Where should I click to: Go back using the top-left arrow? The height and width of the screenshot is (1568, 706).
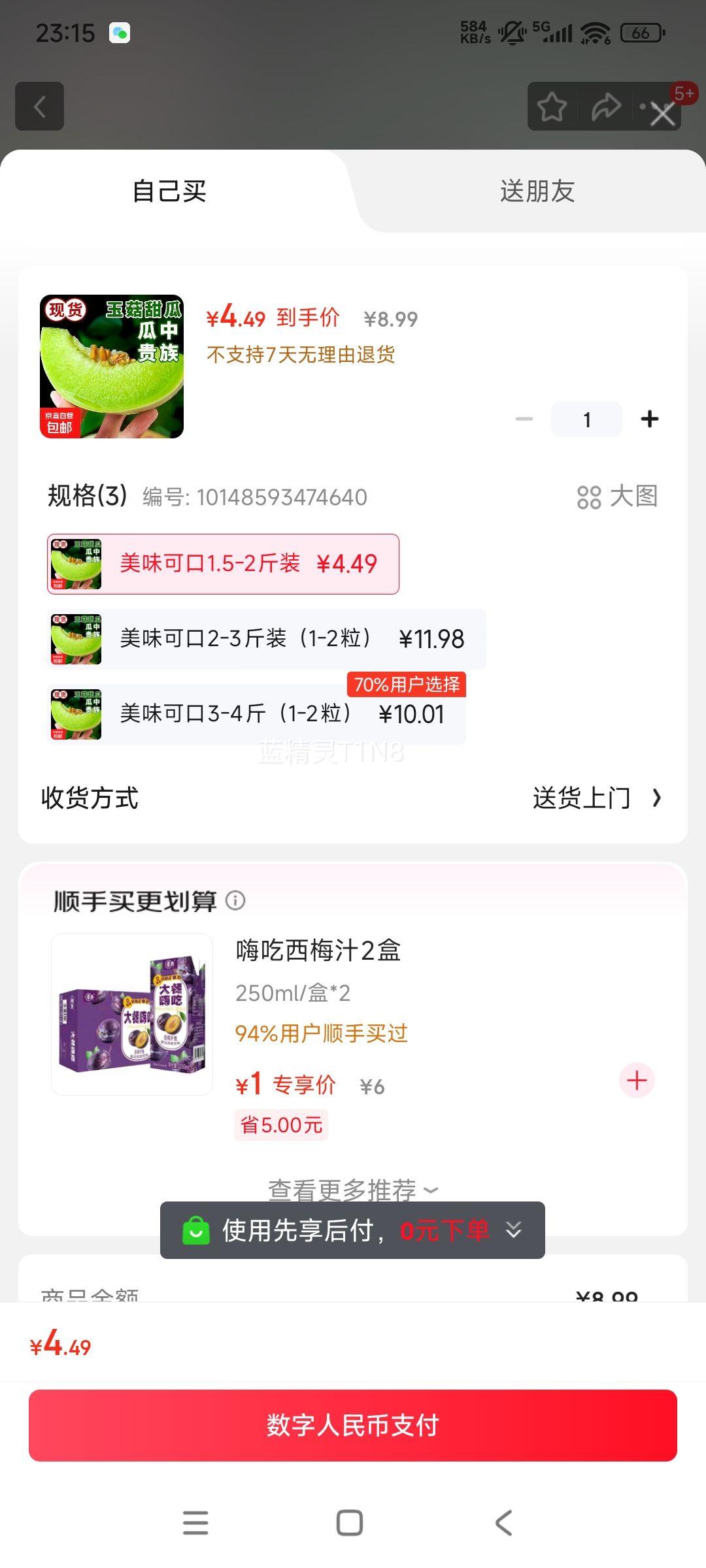(39, 106)
